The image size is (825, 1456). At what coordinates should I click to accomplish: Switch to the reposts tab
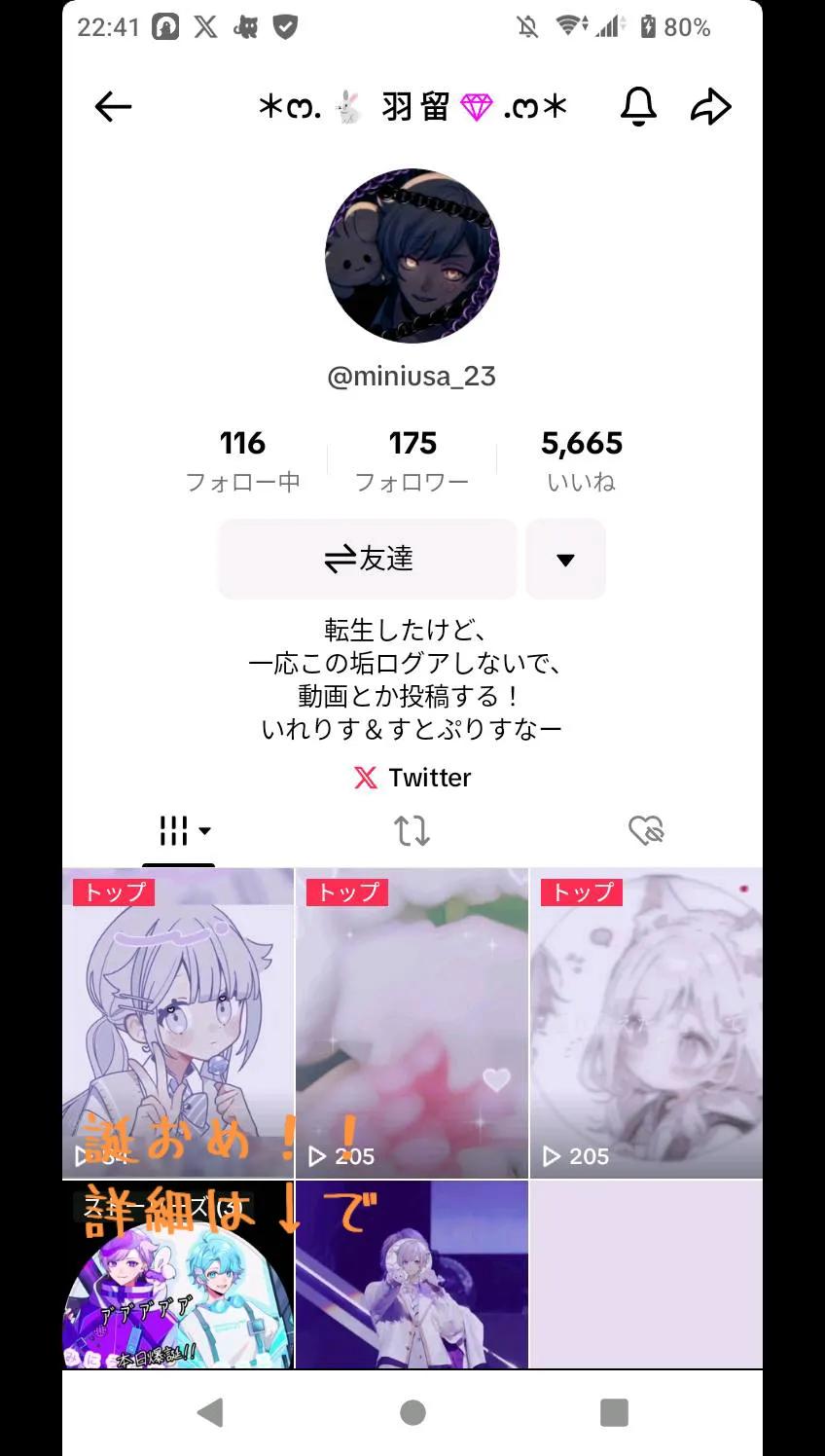tap(412, 831)
